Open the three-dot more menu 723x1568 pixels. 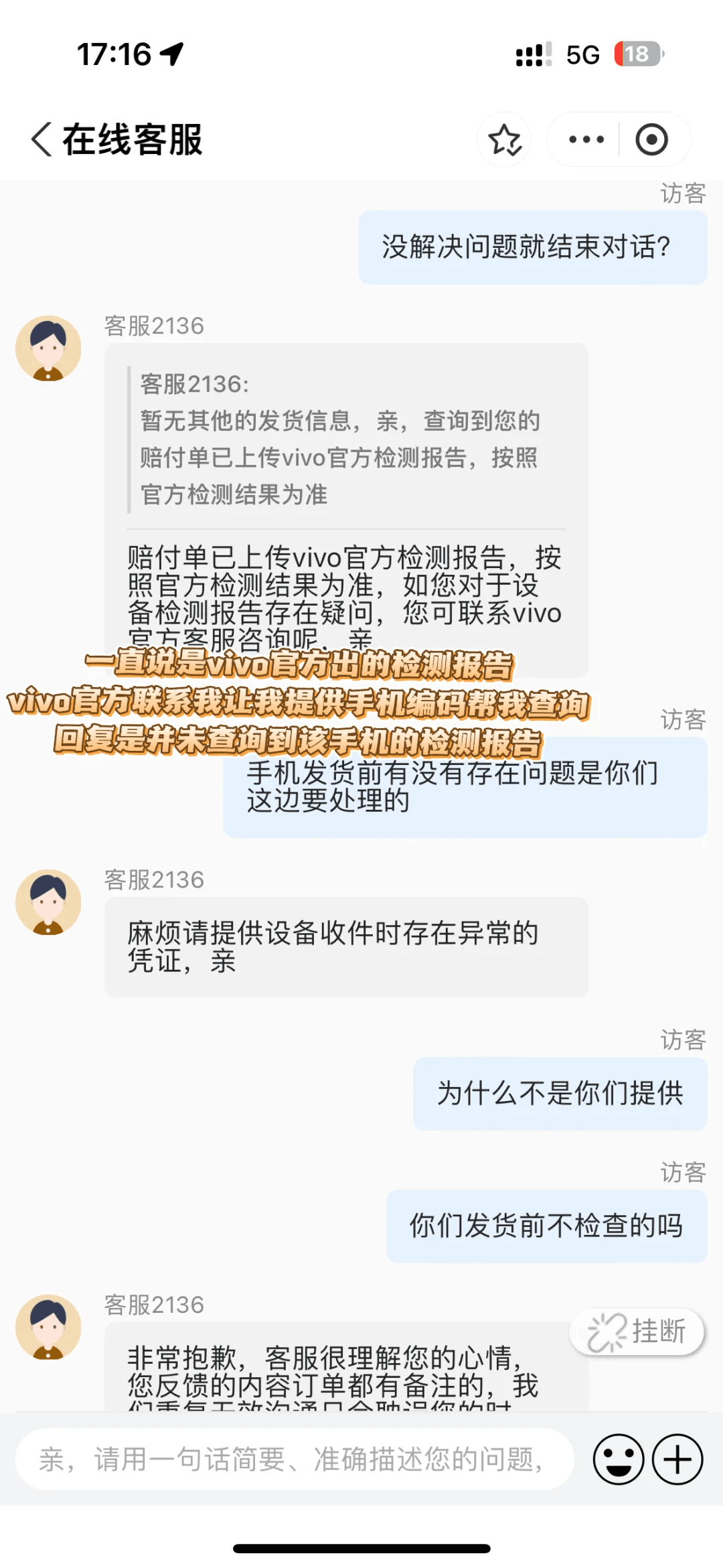tap(586, 139)
